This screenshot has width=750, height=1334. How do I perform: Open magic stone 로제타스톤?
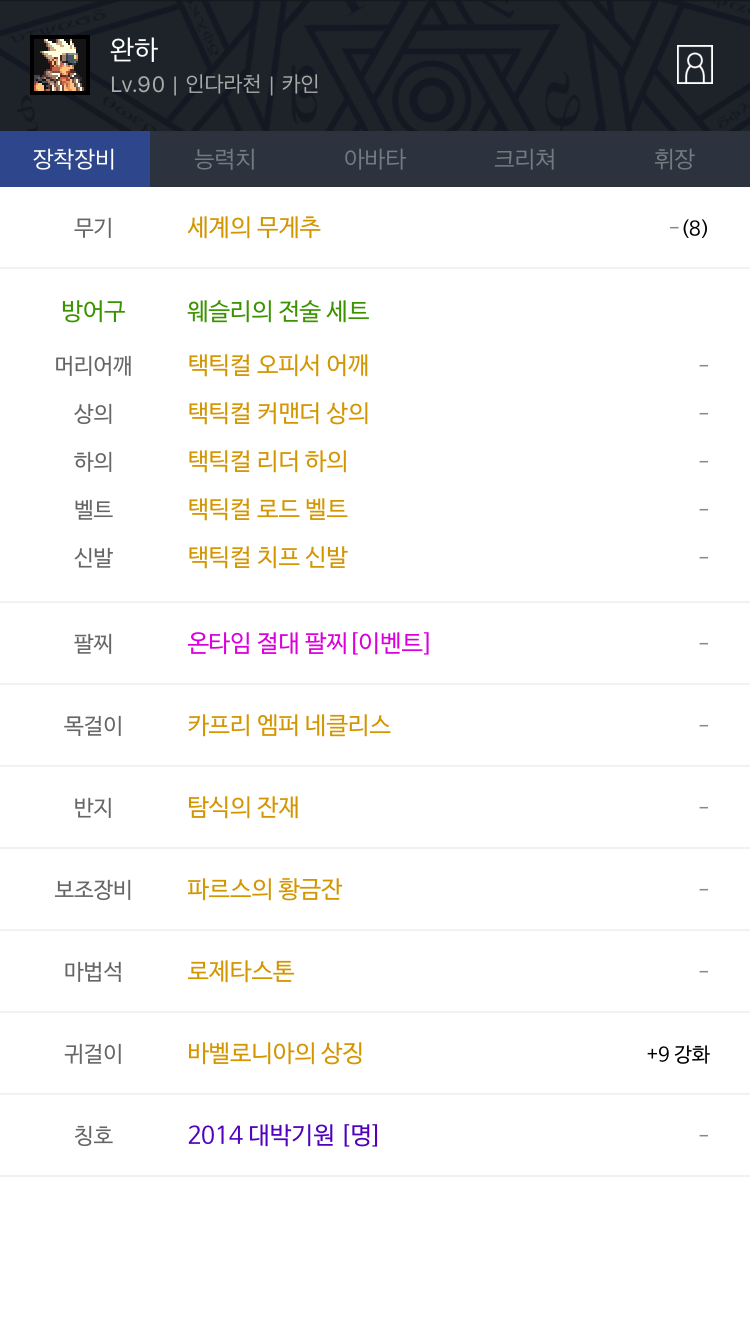241,971
